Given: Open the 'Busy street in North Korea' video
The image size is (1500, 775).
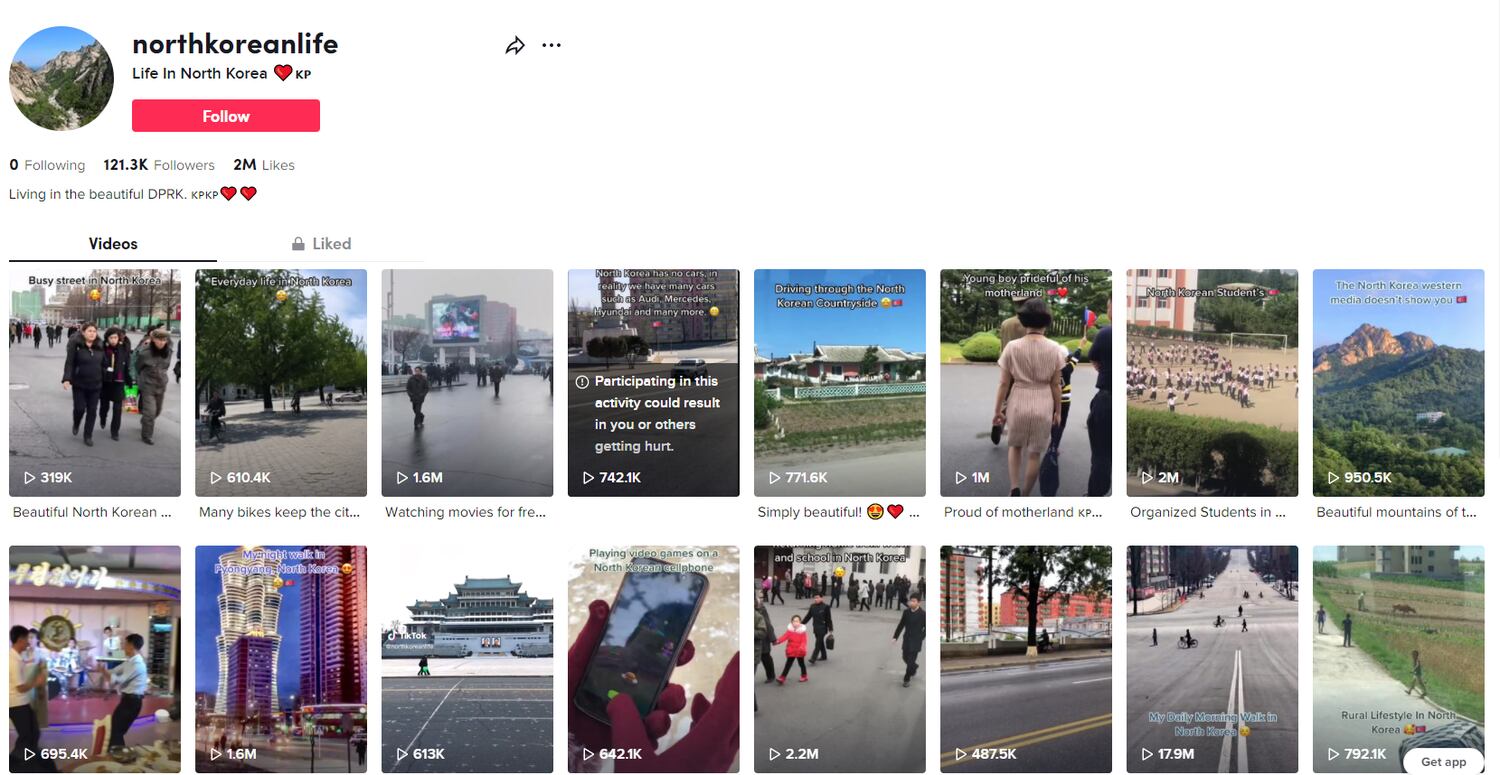Looking at the screenshot, I should (95, 382).
